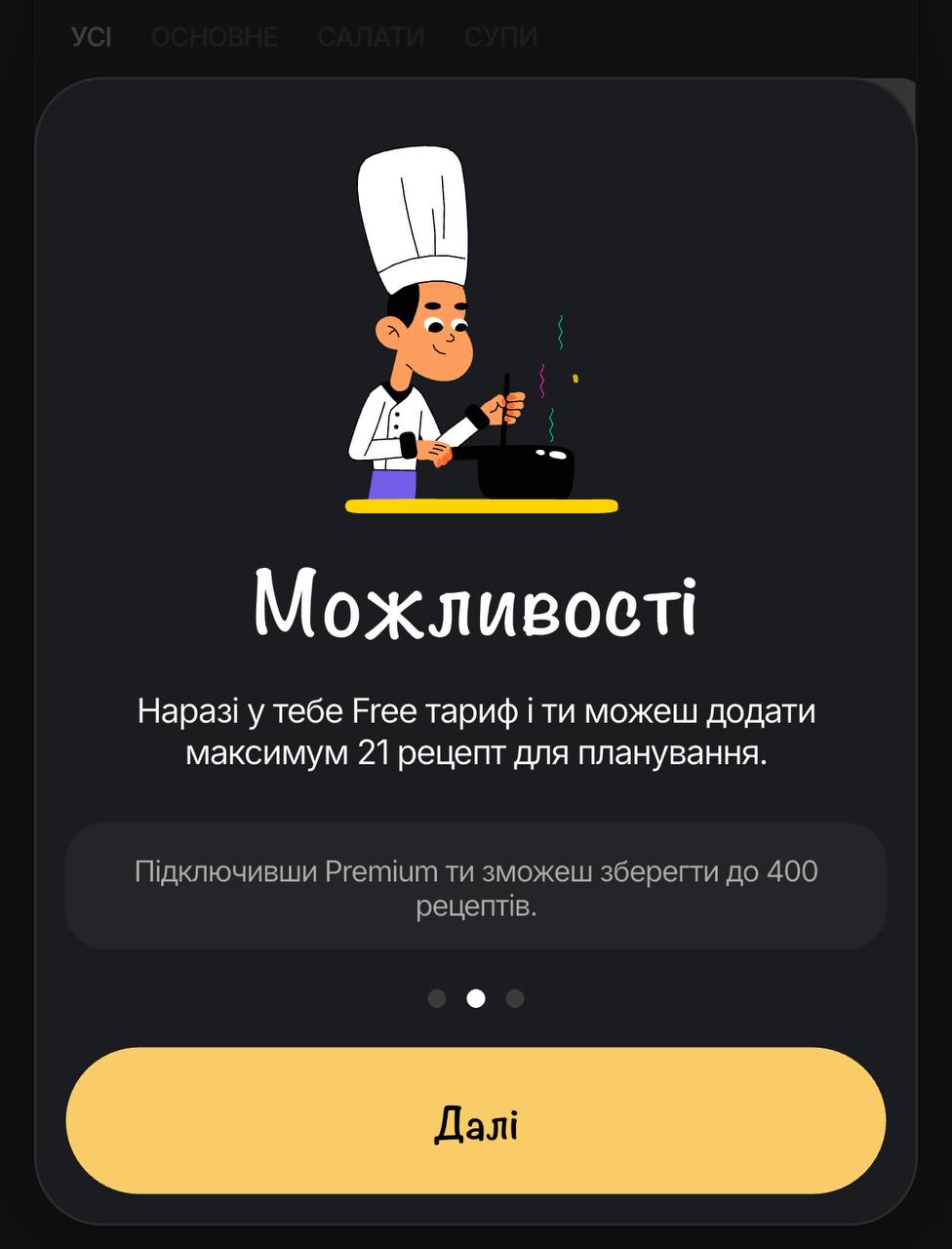This screenshot has width=952, height=1249.
Task: Tap the first carousel page indicator dot
Action: [x=439, y=997]
